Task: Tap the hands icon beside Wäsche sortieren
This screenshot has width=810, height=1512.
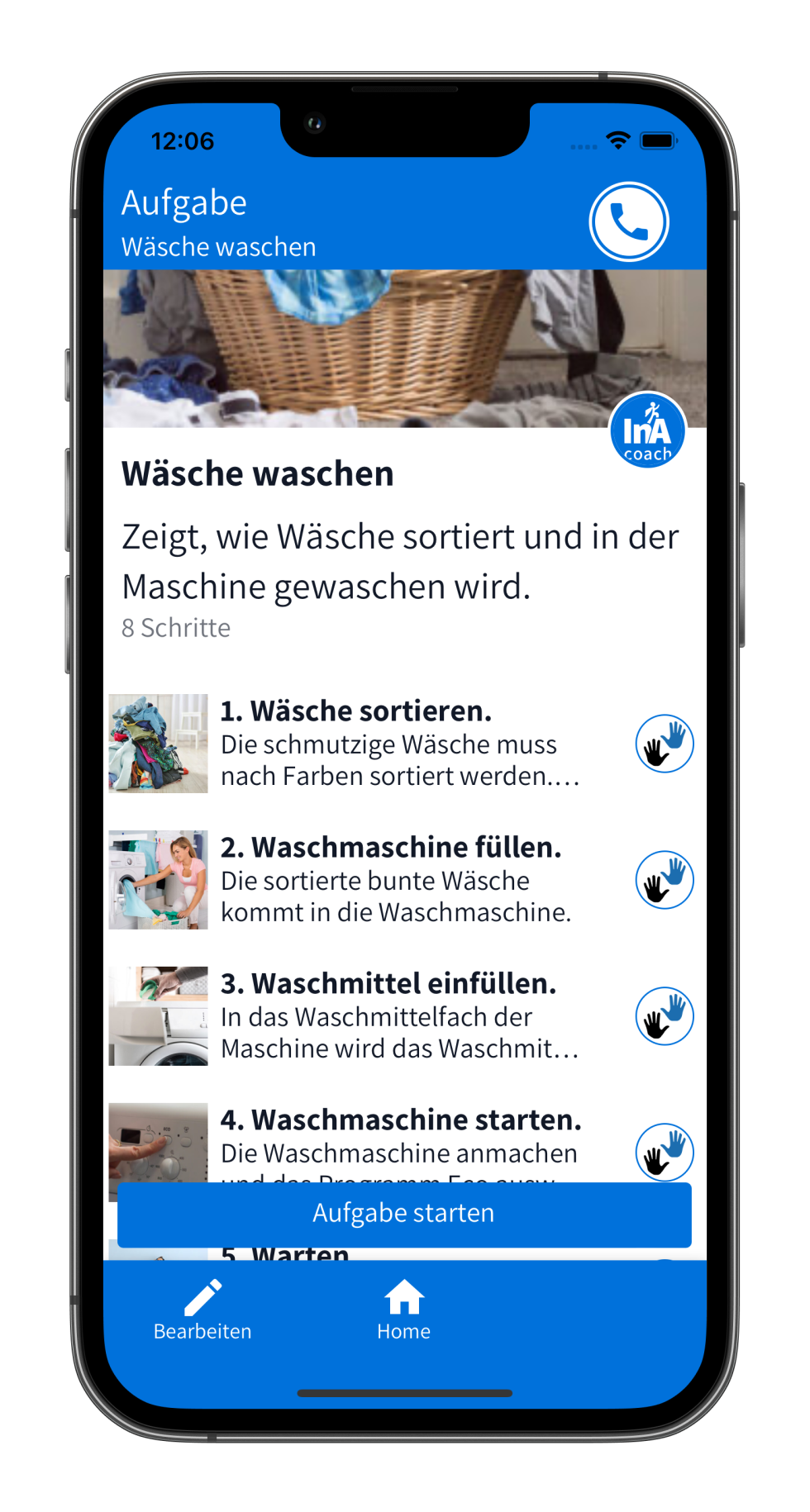Action: 665,744
